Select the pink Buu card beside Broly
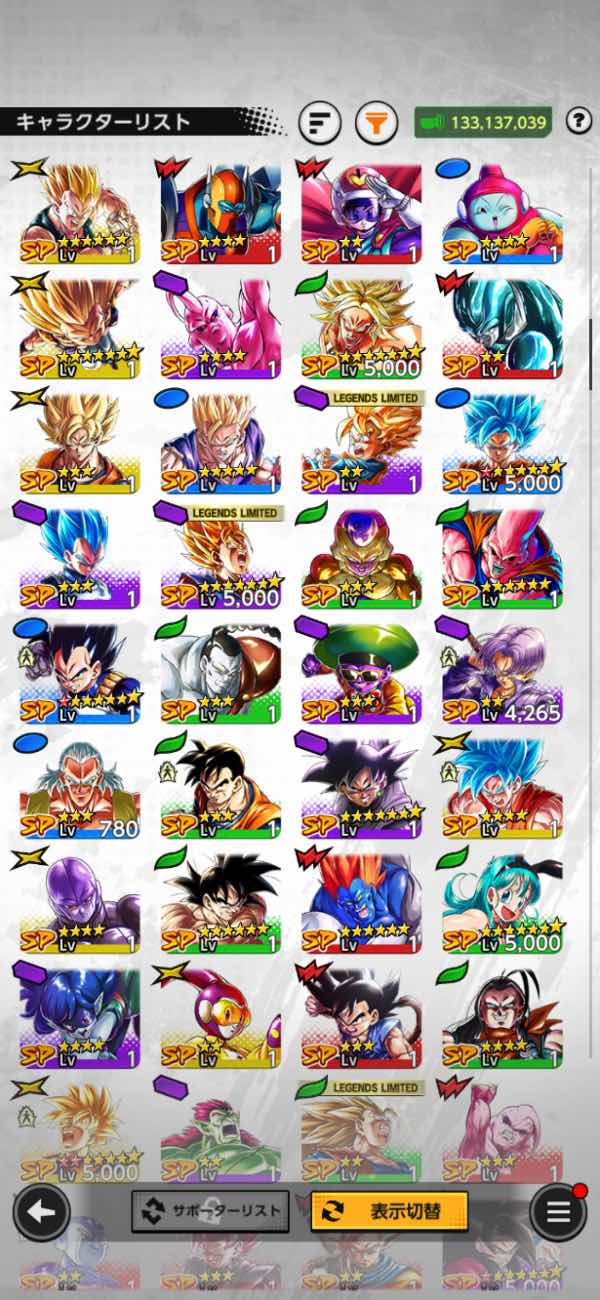600x1300 pixels. (220, 326)
